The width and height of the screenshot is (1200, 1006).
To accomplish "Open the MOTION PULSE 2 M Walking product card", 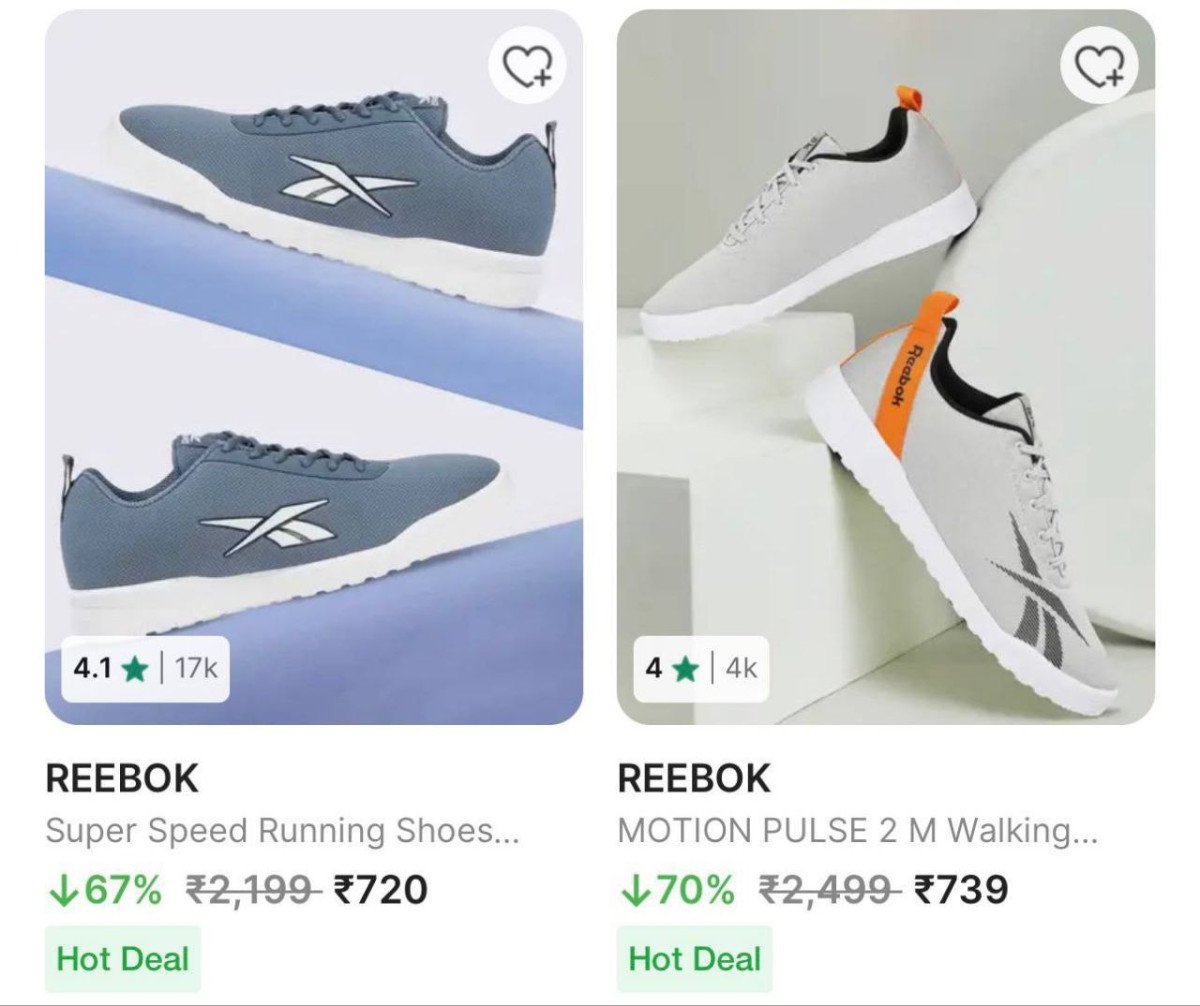I will point(885,400).
